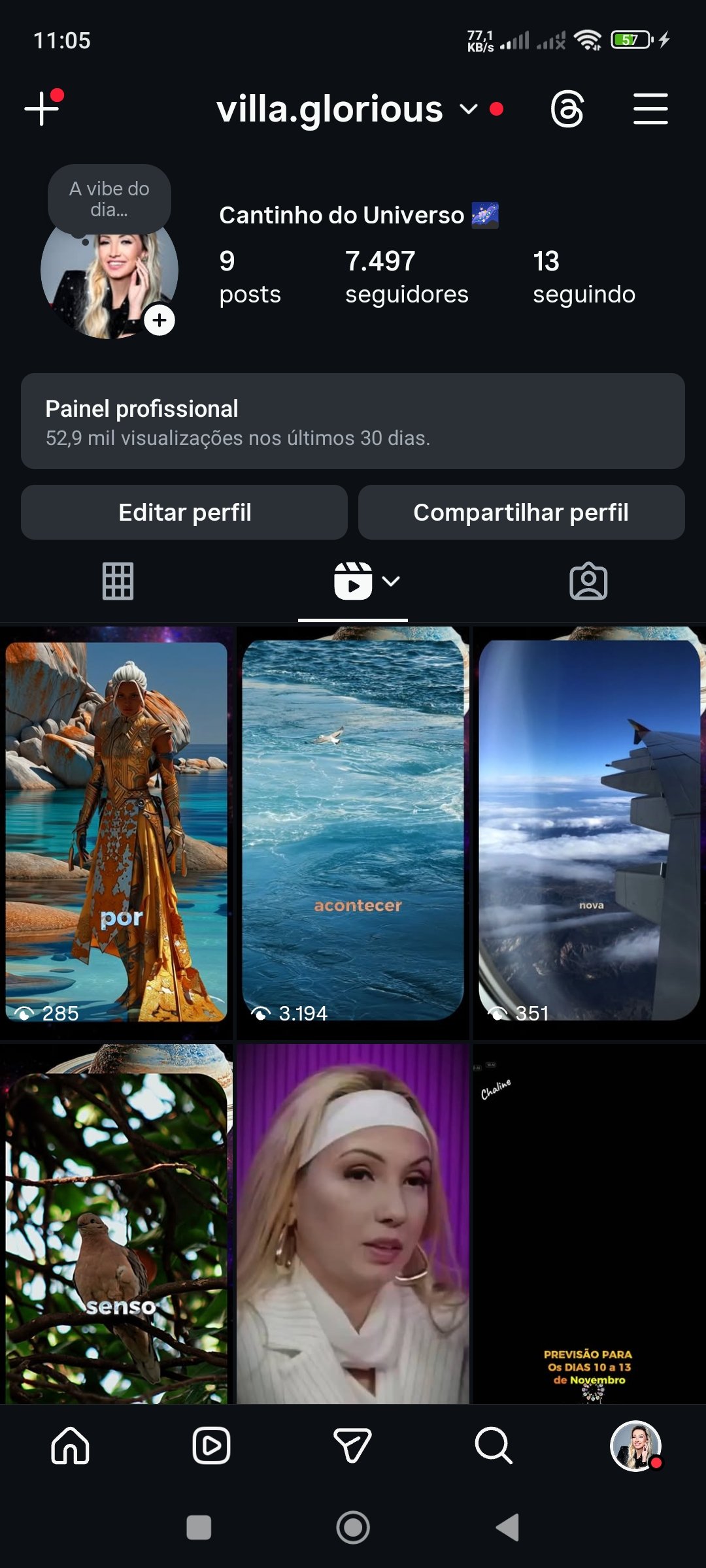Go to the home feed
Image resolution: width=706 pixels, height=1568 pixels.
[x=70, y=1445]
